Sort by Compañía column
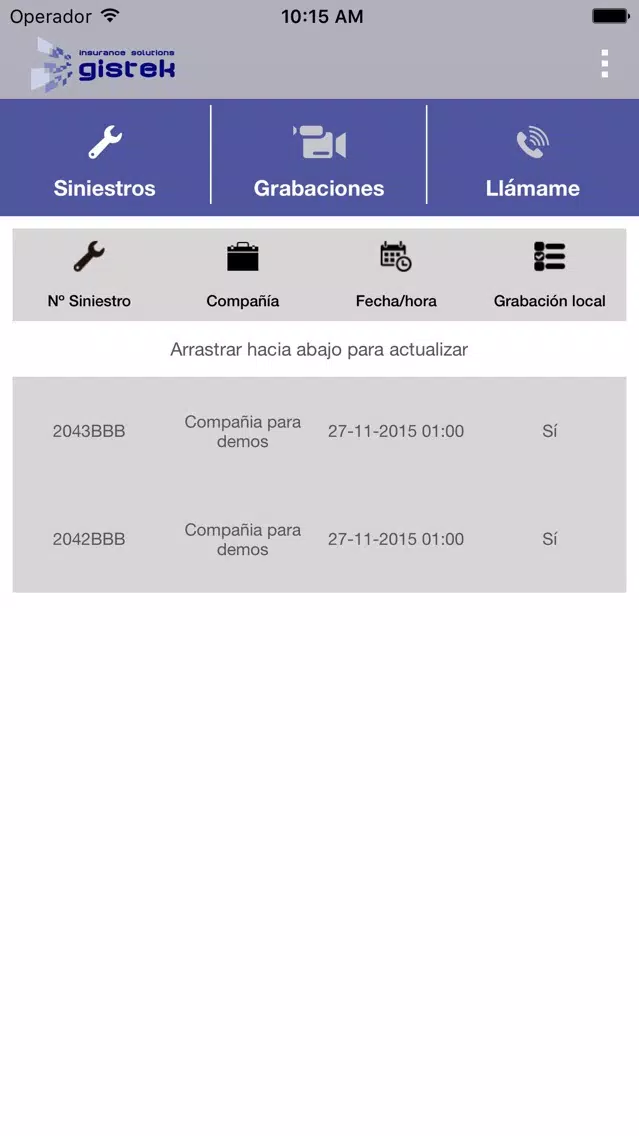Image resolution: width=639 pixels, height=1136 pixels. coord(243,275)
